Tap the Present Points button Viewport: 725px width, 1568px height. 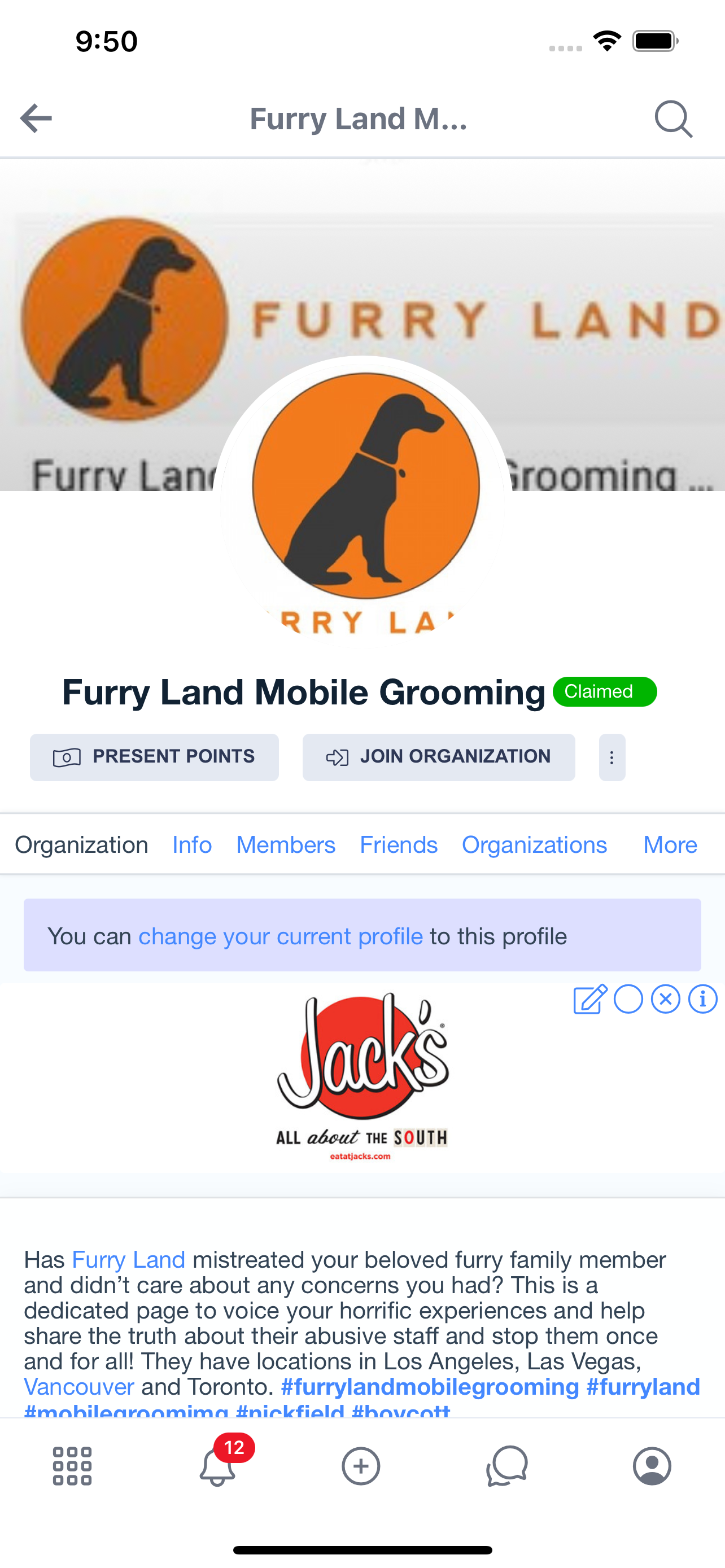point(154,756)
